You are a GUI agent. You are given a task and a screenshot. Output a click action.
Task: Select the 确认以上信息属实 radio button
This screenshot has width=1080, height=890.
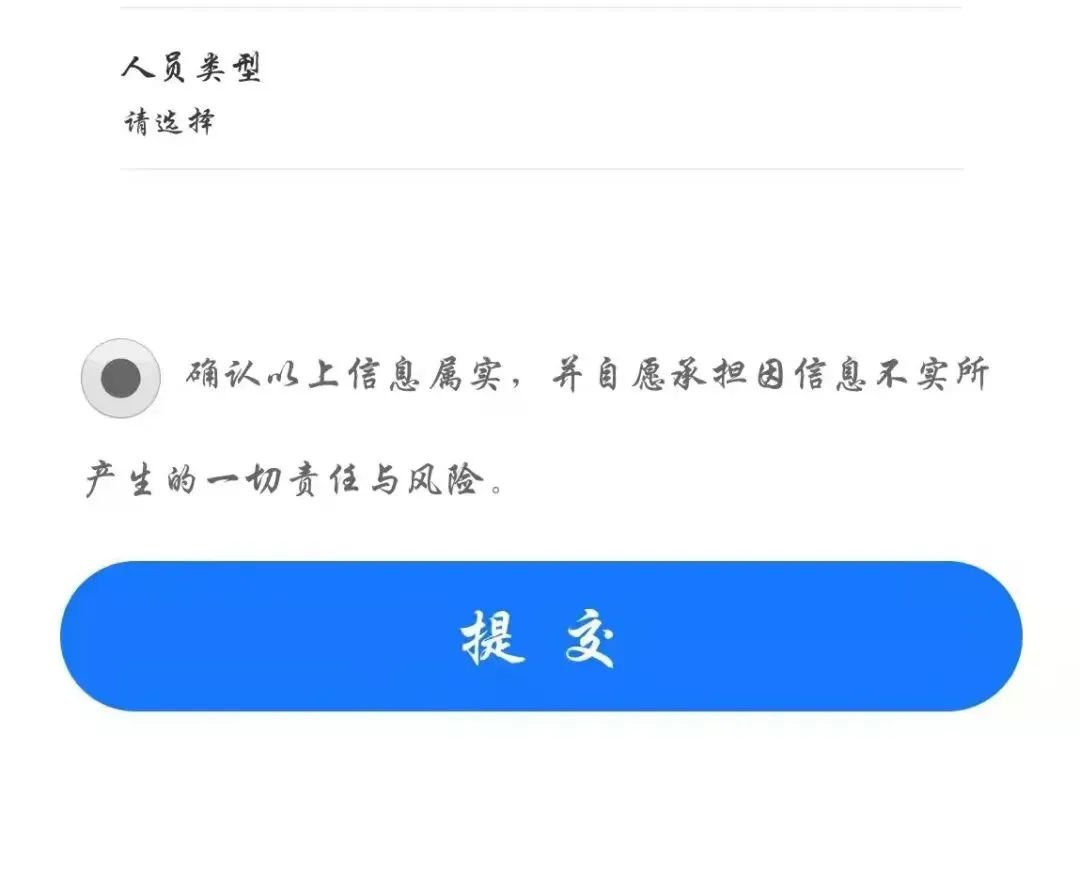121,378
